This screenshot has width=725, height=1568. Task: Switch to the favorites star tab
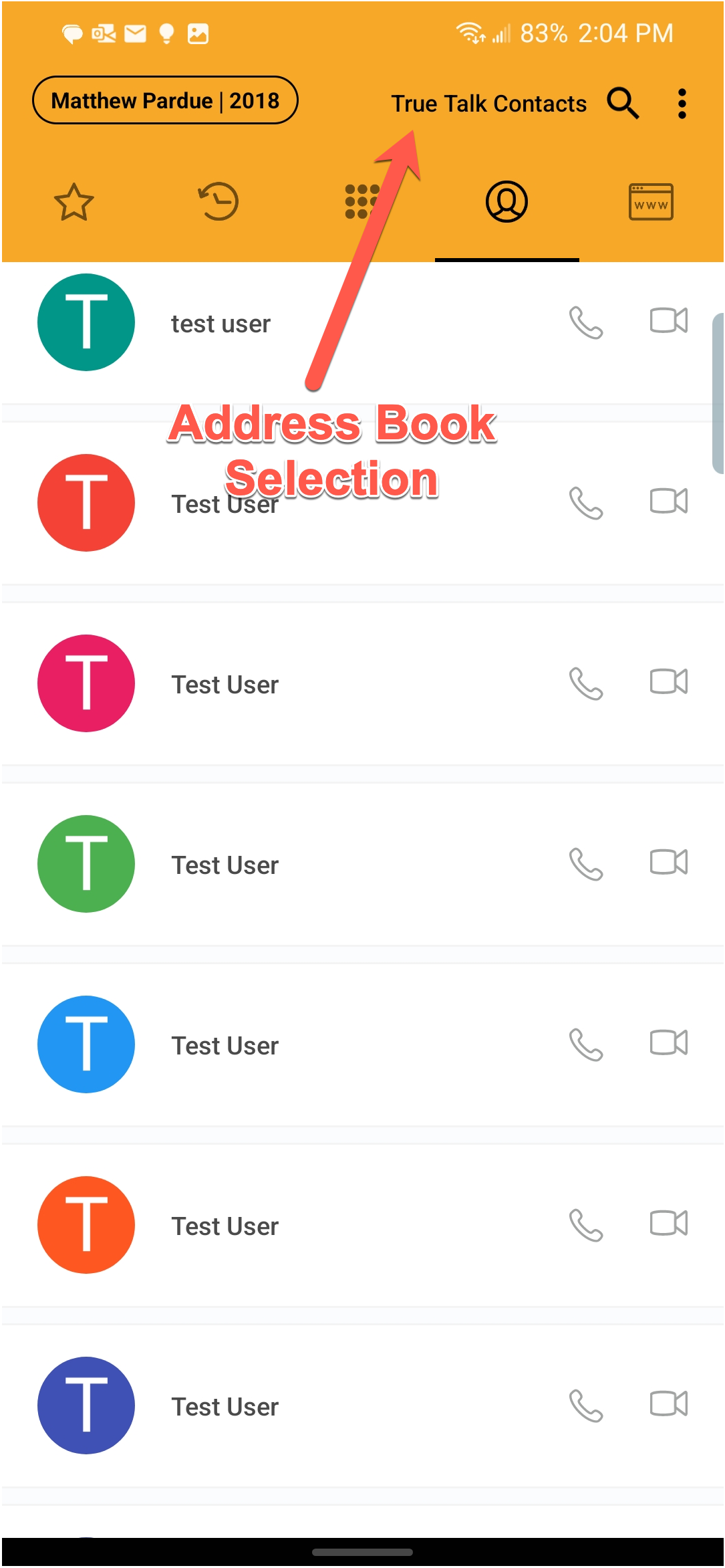tap(74, 202)
